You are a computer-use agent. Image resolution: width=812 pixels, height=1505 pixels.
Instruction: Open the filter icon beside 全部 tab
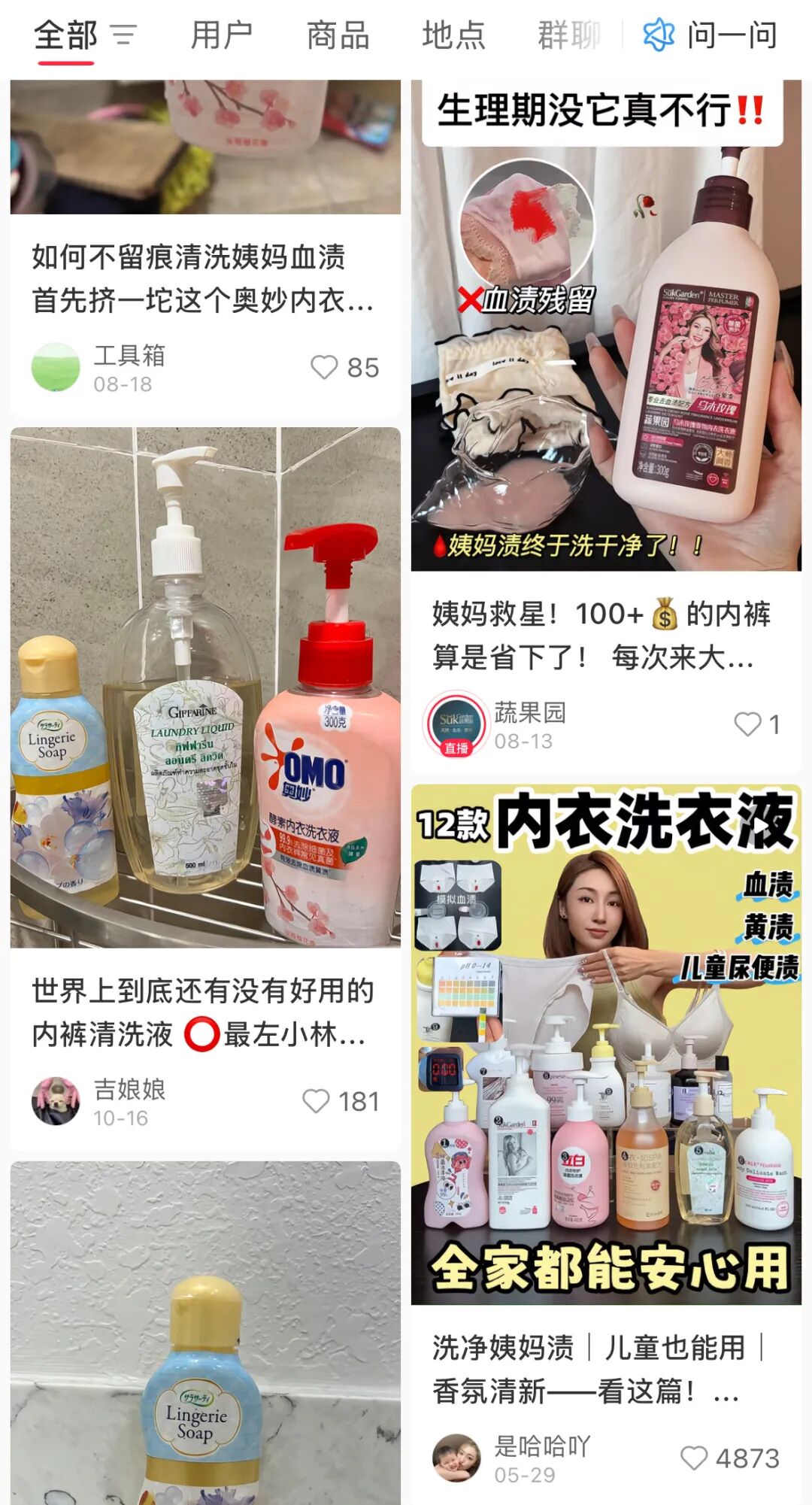[x=123, y=34]
